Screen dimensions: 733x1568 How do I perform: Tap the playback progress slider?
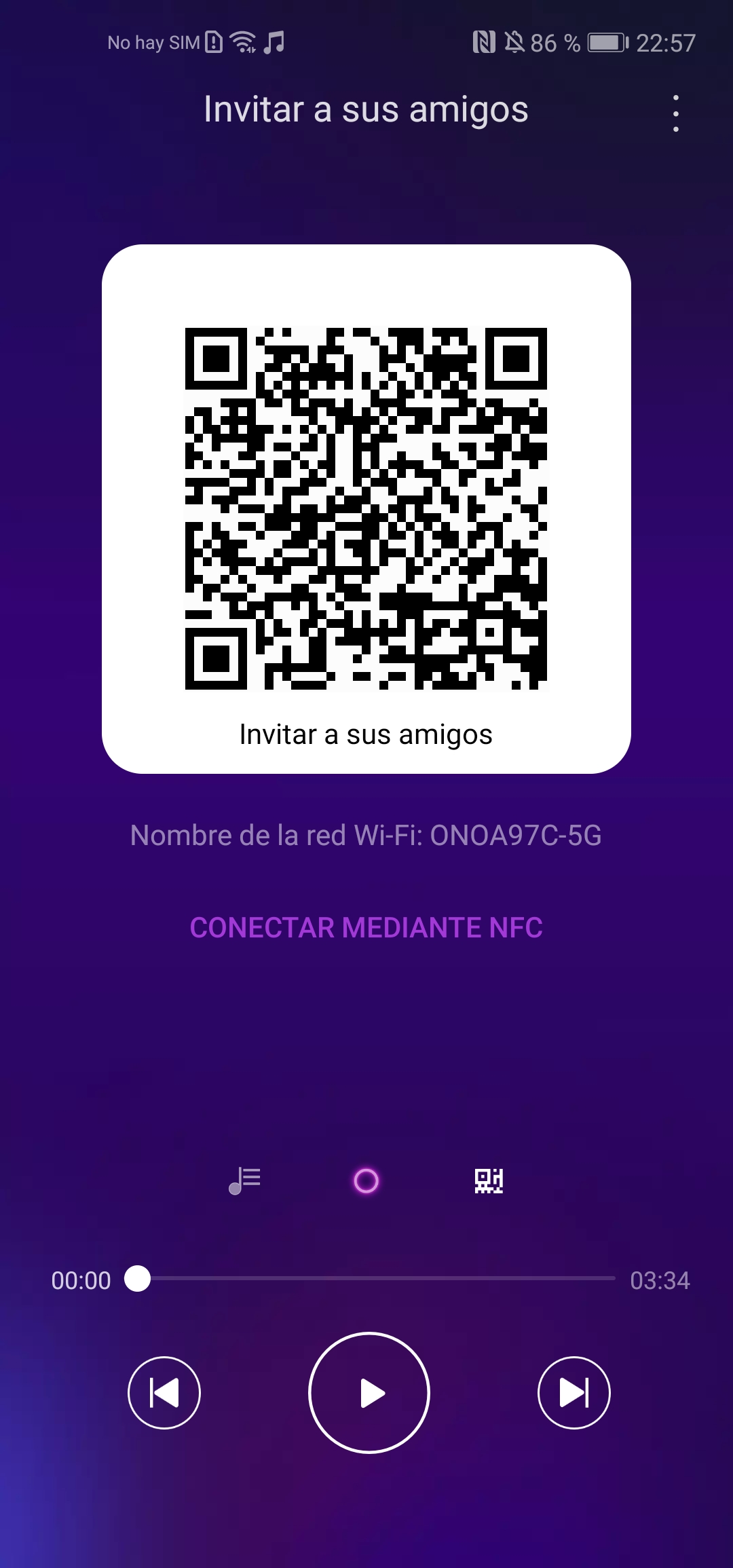pos(377,1278)
